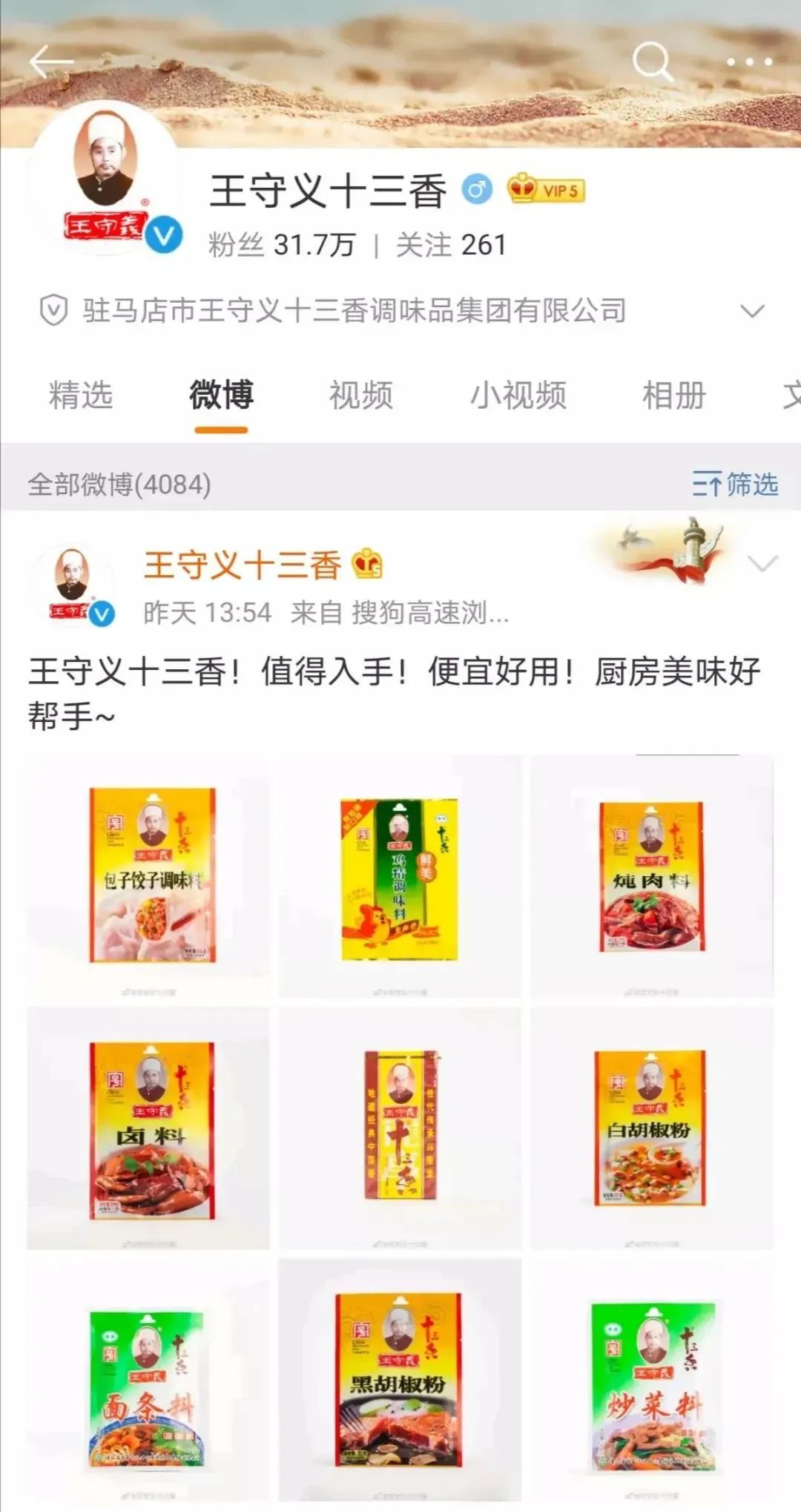Screen dimensions: 801x1512
Task: Open the profile avatar photo
Action: tap(105, 178)
